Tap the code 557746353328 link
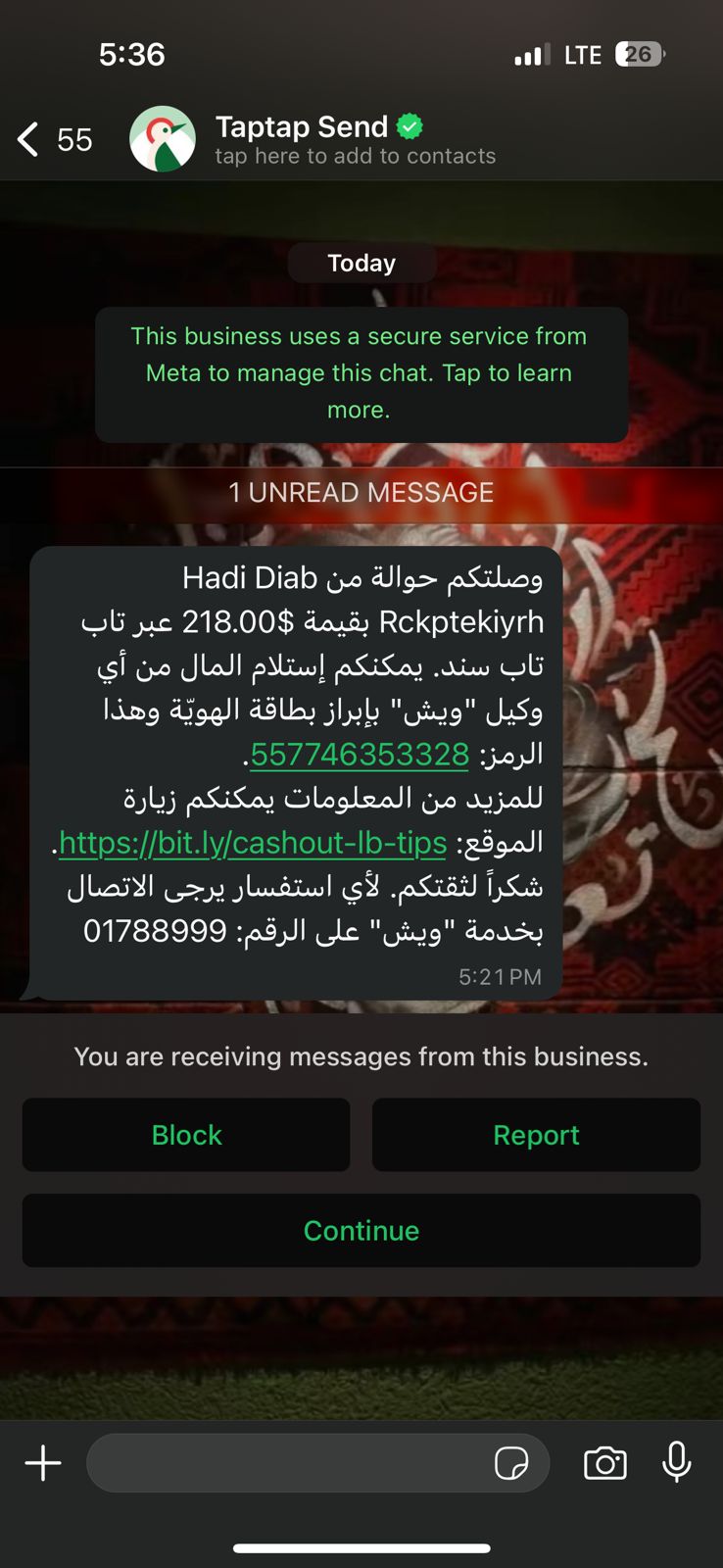This screenshot has height=1568, width=723. (x=360, y=755)
